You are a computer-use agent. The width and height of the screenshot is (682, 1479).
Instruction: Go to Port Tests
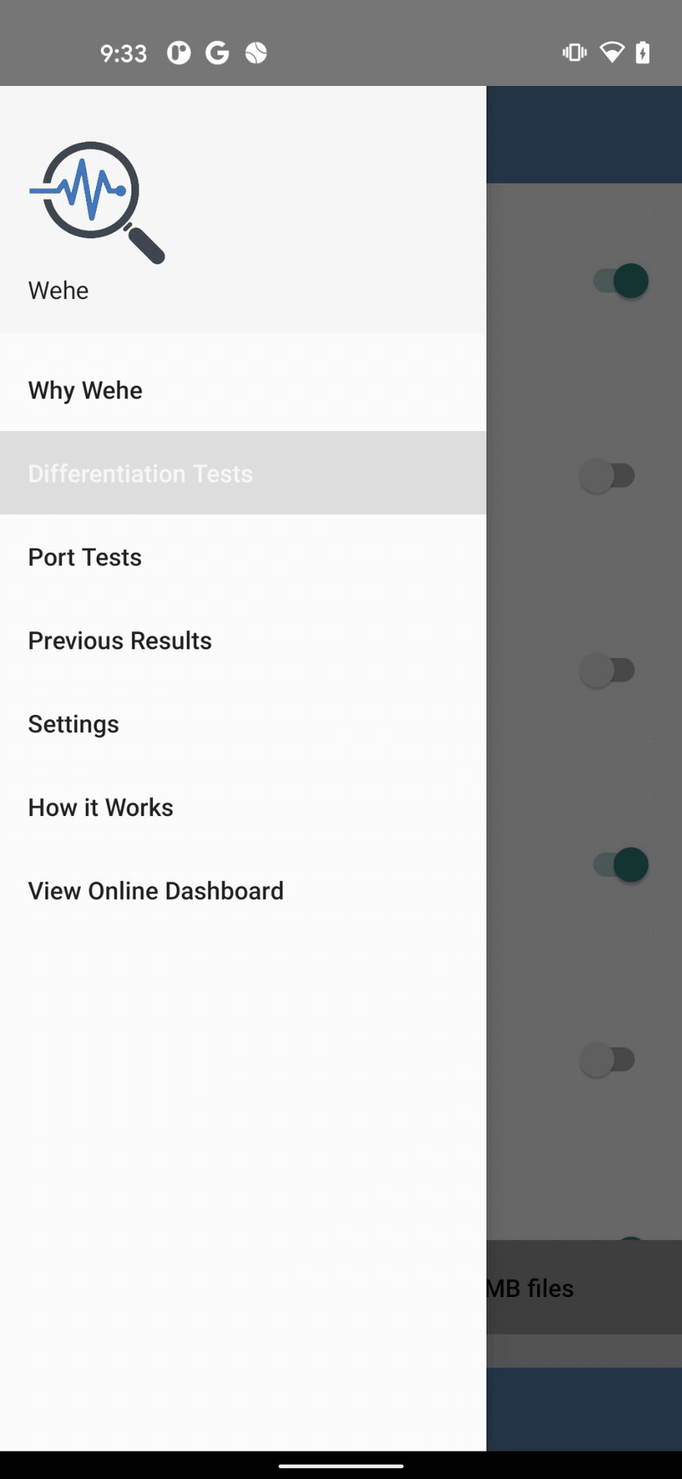pyautogui.click(x=85, y=557)
